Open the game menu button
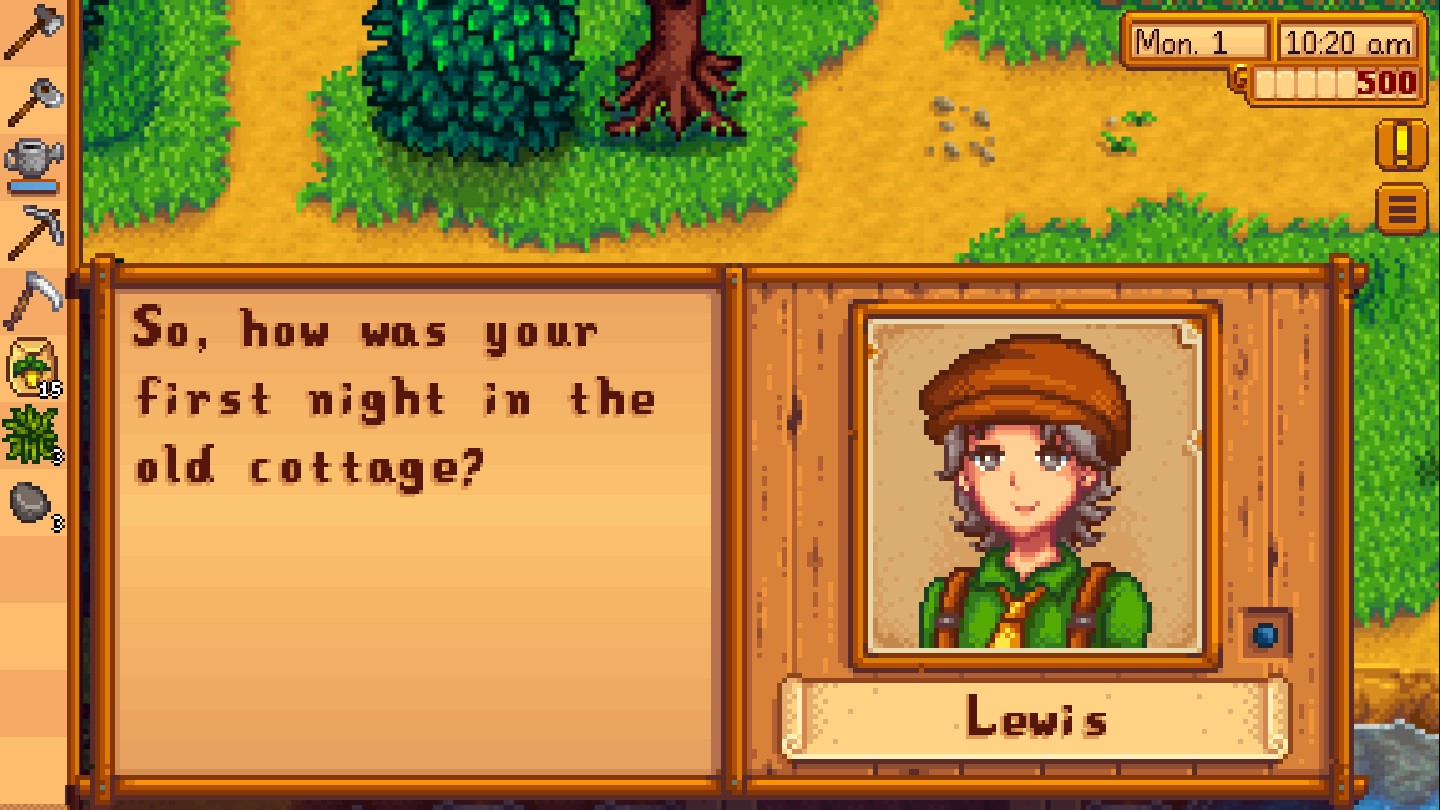 1401,209
